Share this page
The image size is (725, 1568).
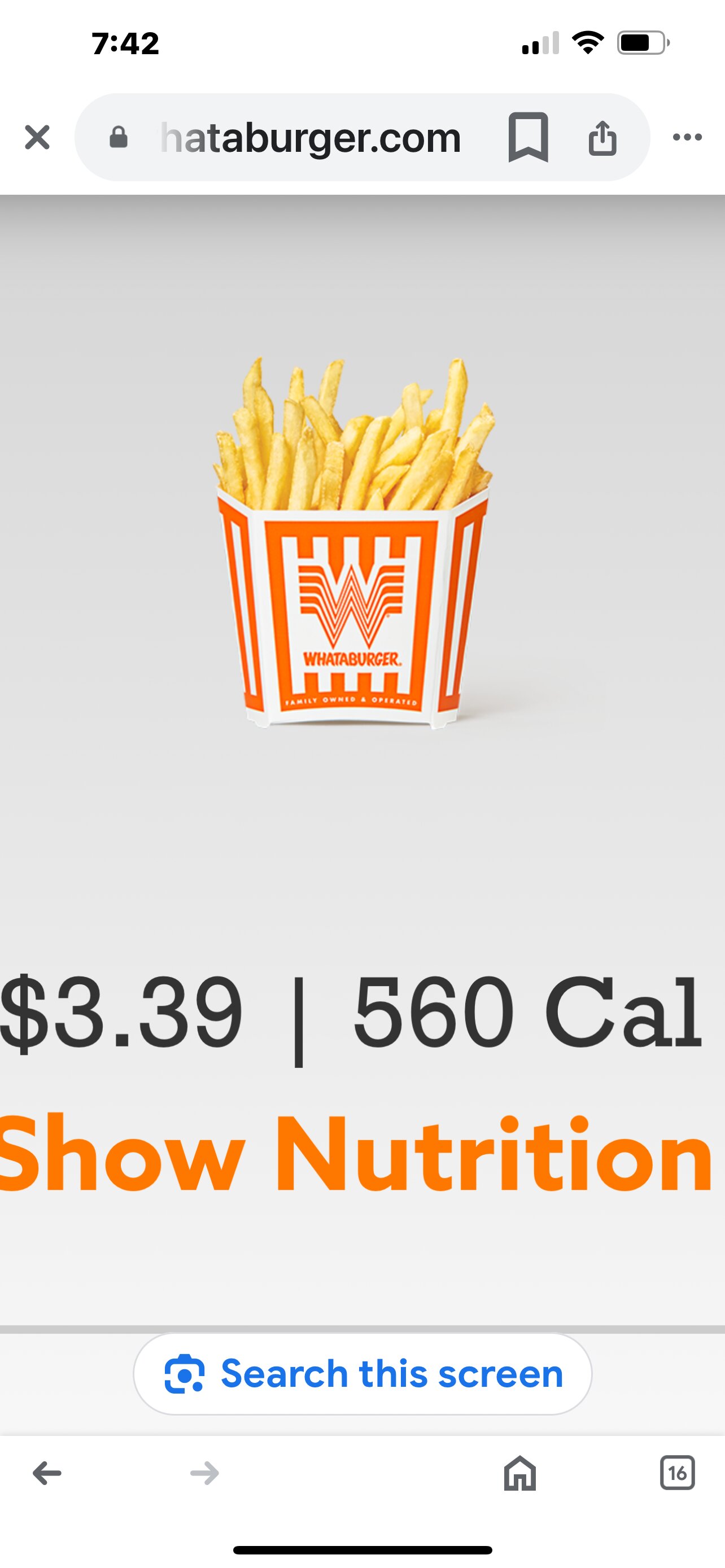pos(602,138)
